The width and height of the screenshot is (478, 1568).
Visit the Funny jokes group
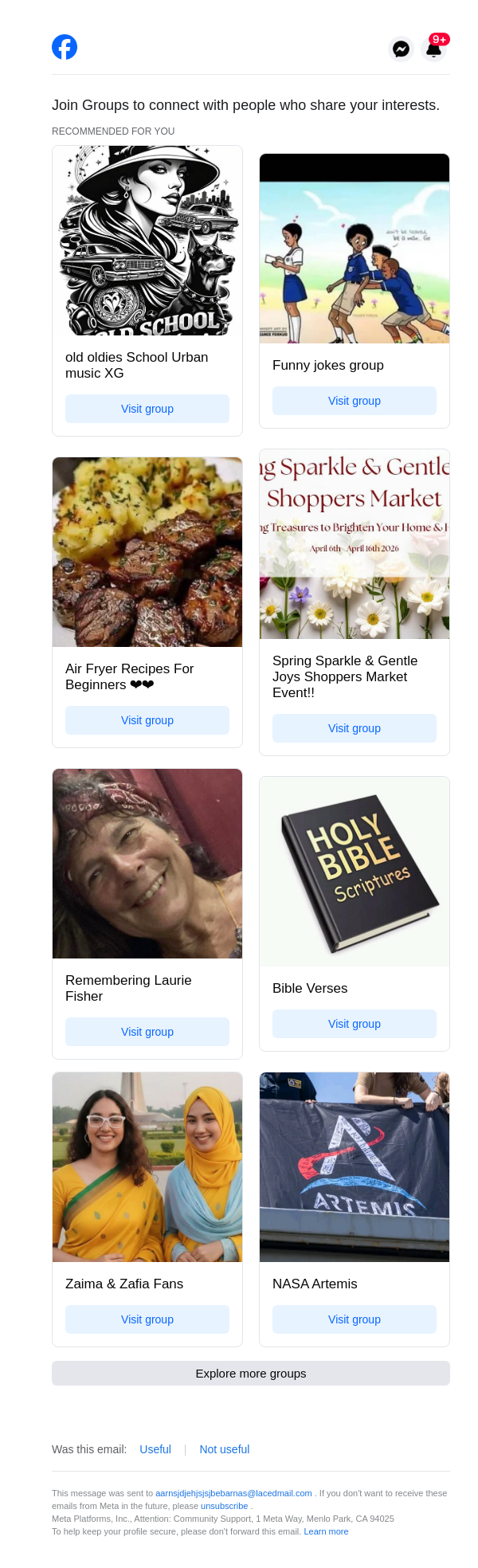coord(355,401)
